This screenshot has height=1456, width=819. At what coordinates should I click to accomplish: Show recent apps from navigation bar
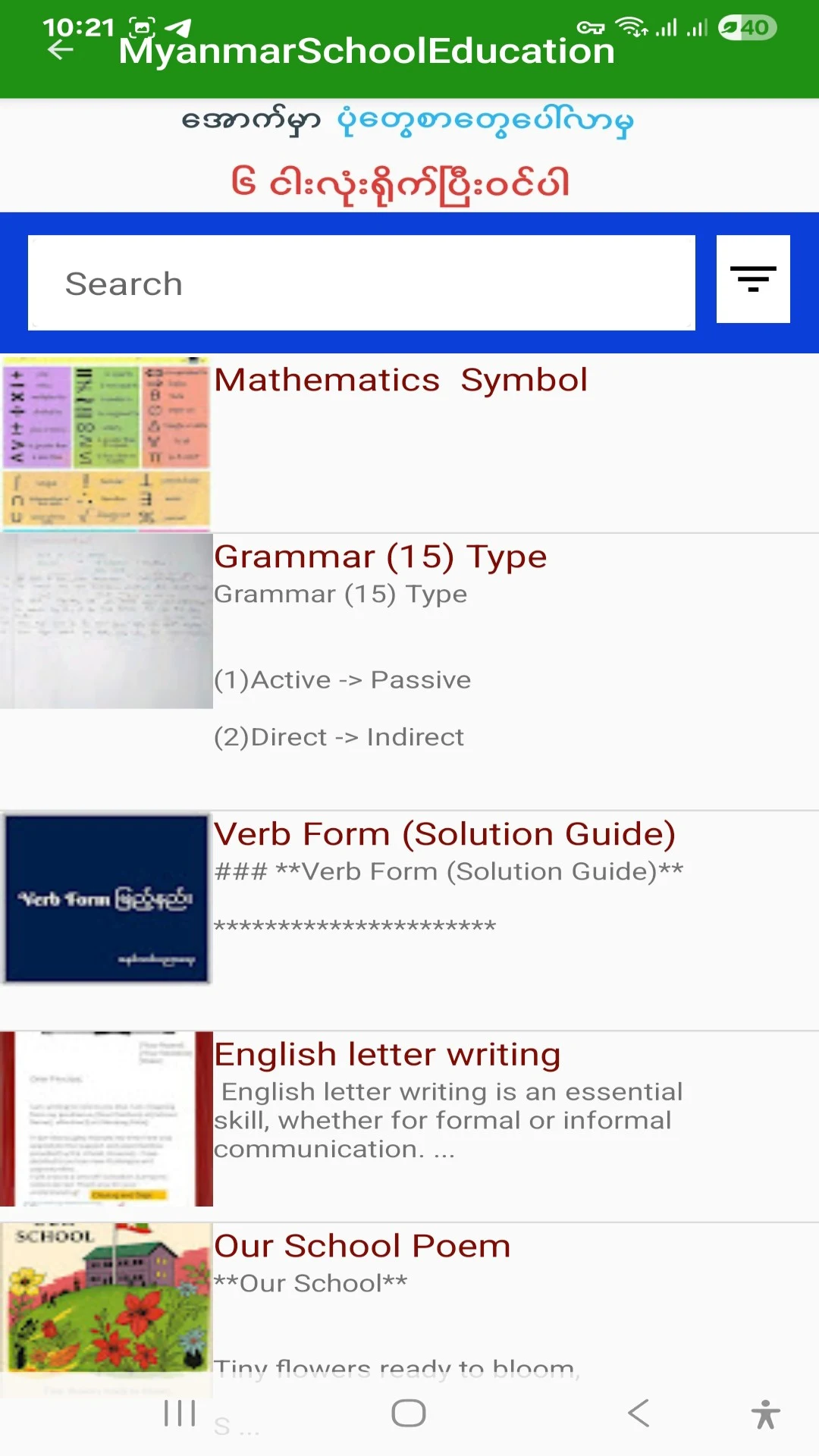click(x=180, y=1414)
